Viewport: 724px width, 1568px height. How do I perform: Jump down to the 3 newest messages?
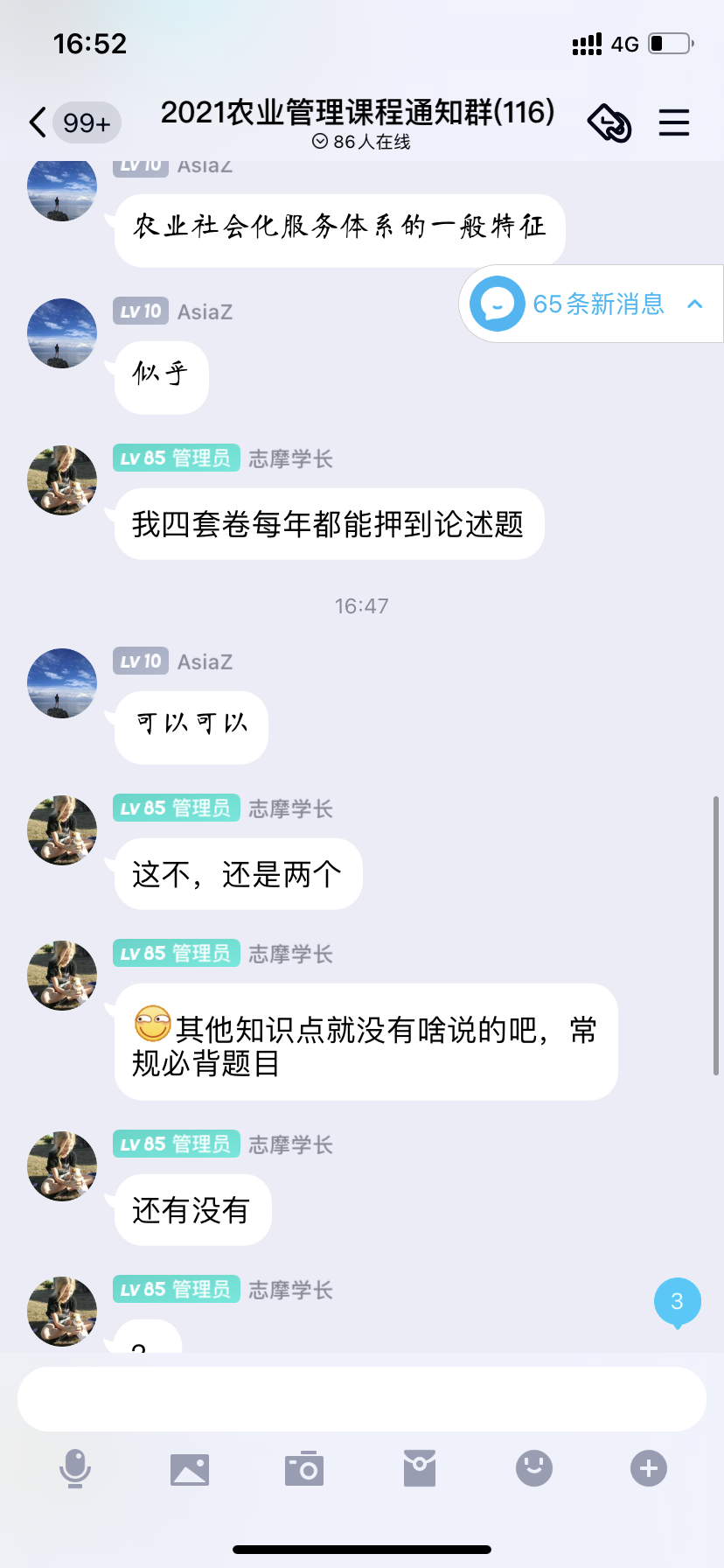click(677, 1302)
